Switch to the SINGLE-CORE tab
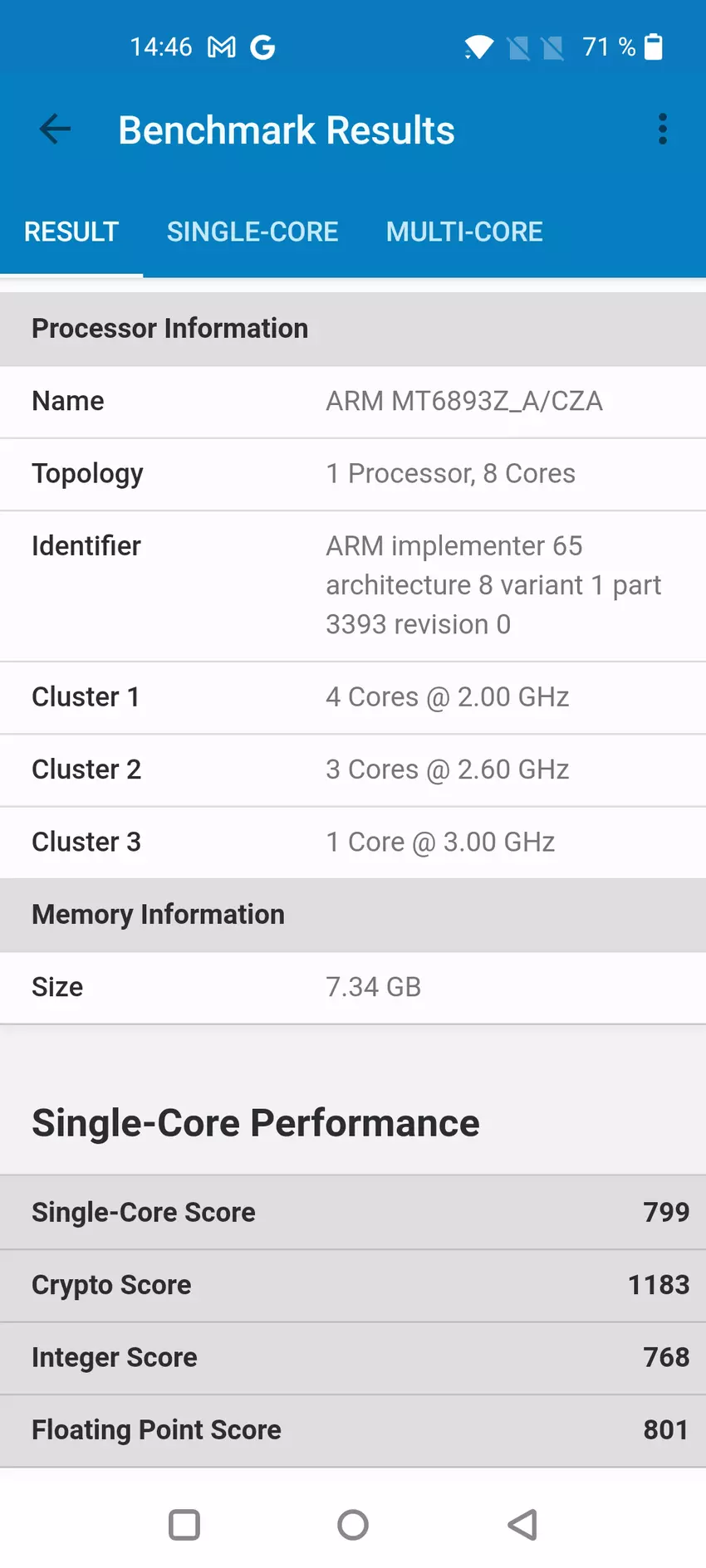706x1568 pixels. [252, 232]
